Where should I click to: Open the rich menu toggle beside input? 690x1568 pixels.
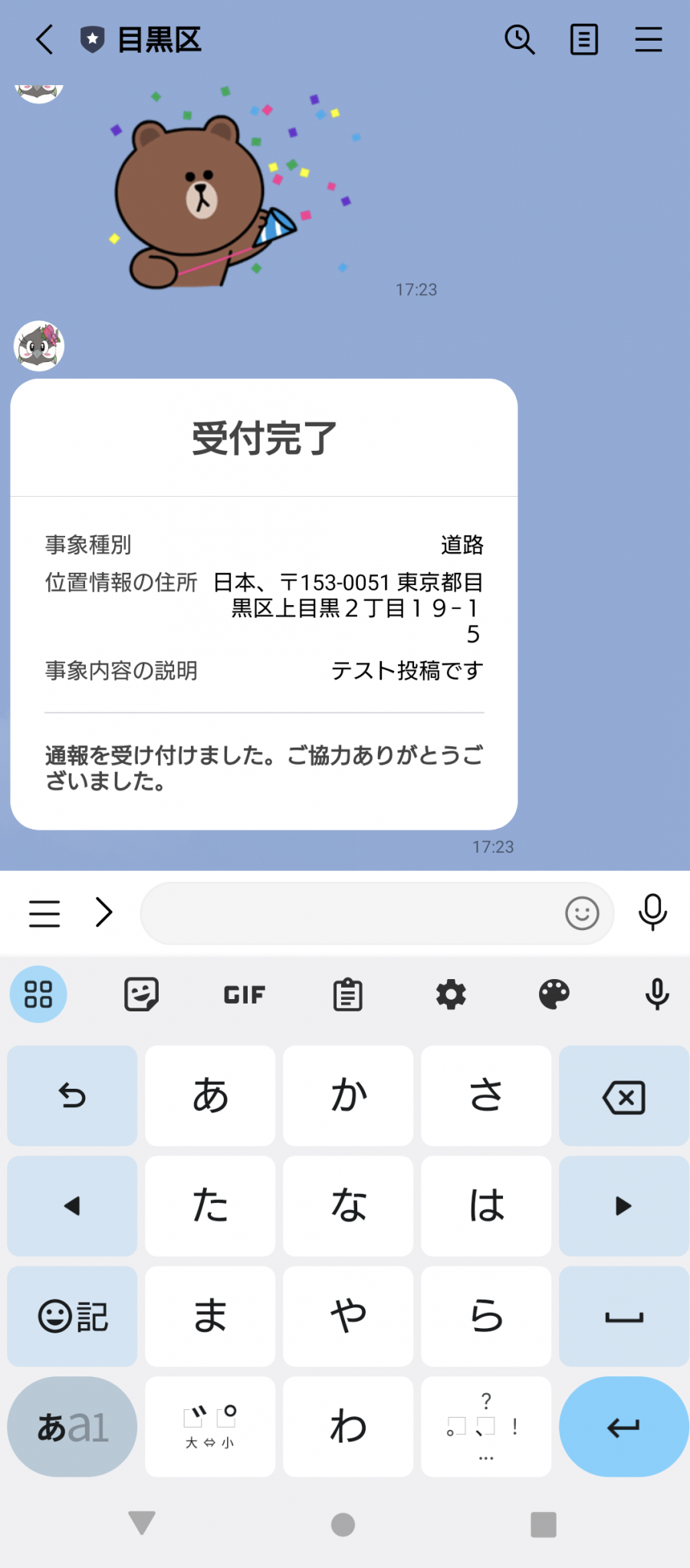coord(44,913)
